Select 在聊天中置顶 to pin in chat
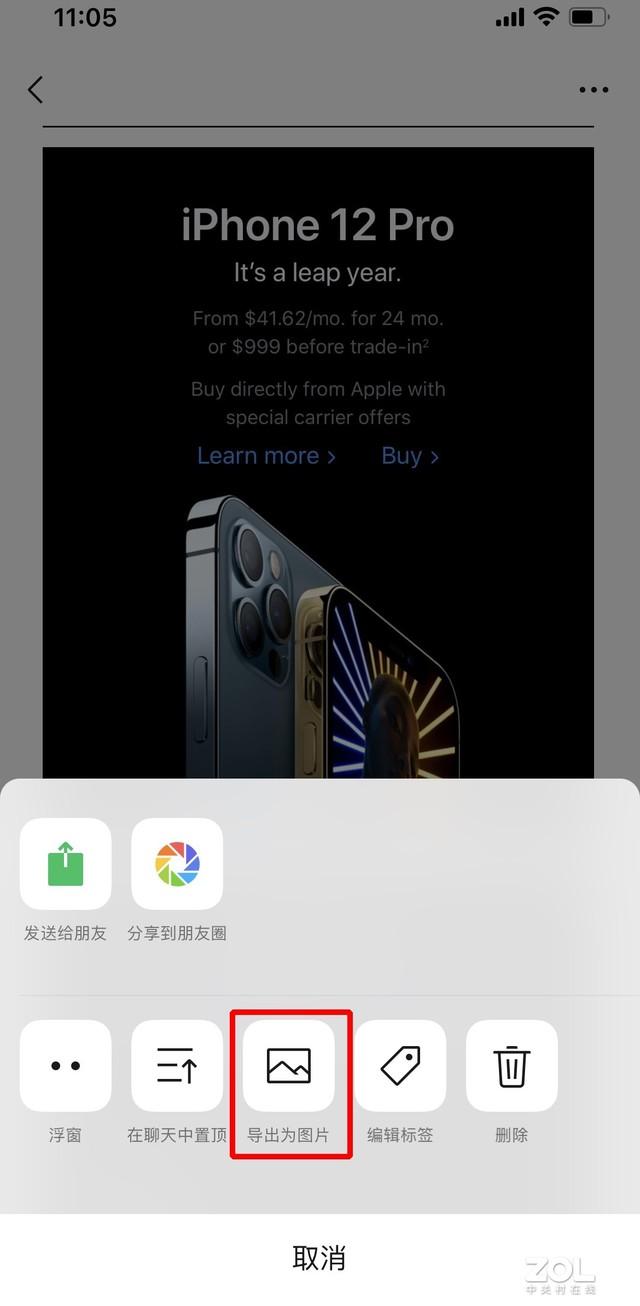Screen dimensions: 640x1306 (177, 1066)
